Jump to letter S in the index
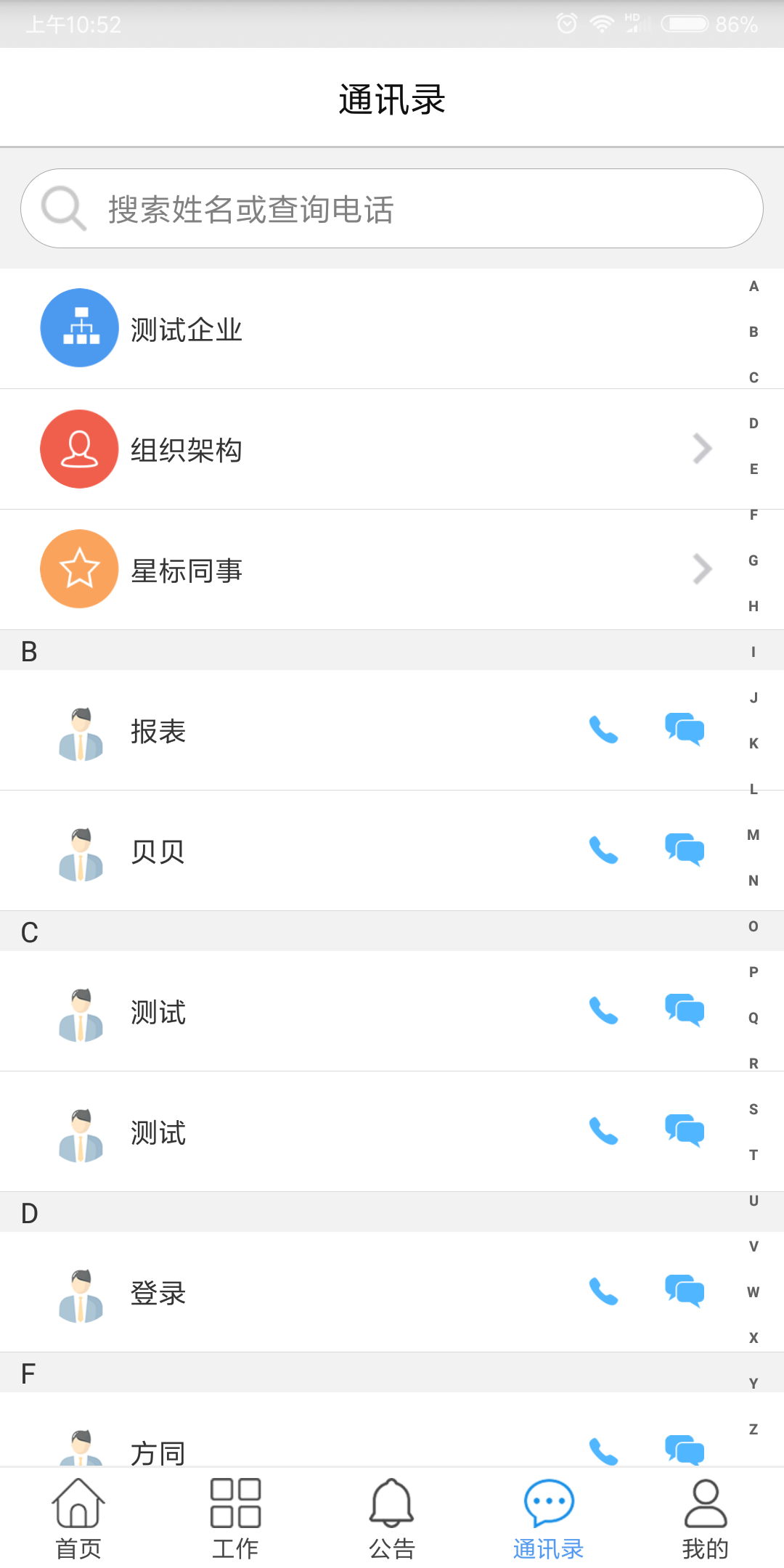This screenshot has width=784, height=1568. (x=754, y=1109)
